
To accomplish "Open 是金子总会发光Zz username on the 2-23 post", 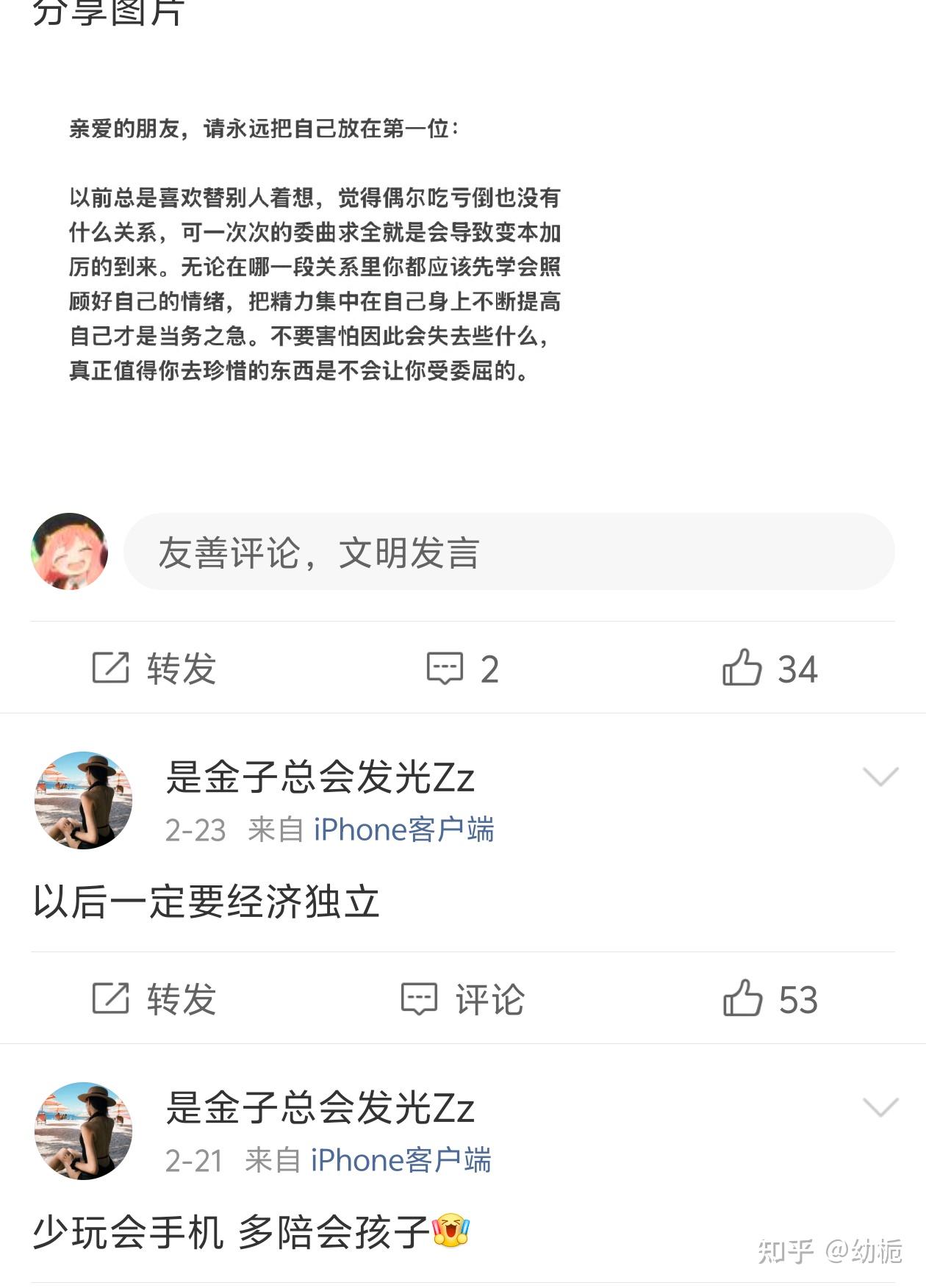I will point(320,777).
